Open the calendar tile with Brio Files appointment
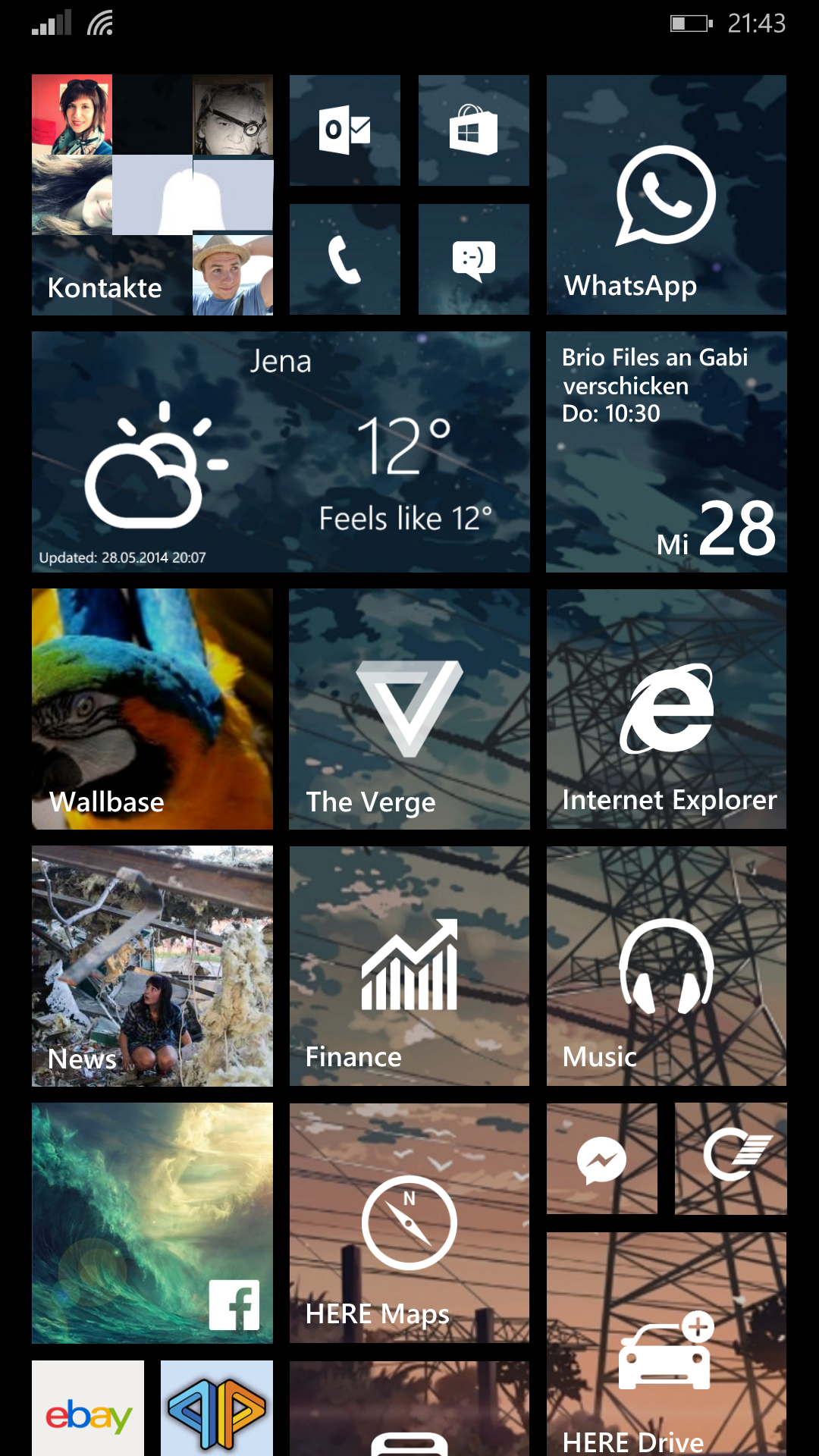The height and width of the screenshot is (1456, 819). coord(666,451)
